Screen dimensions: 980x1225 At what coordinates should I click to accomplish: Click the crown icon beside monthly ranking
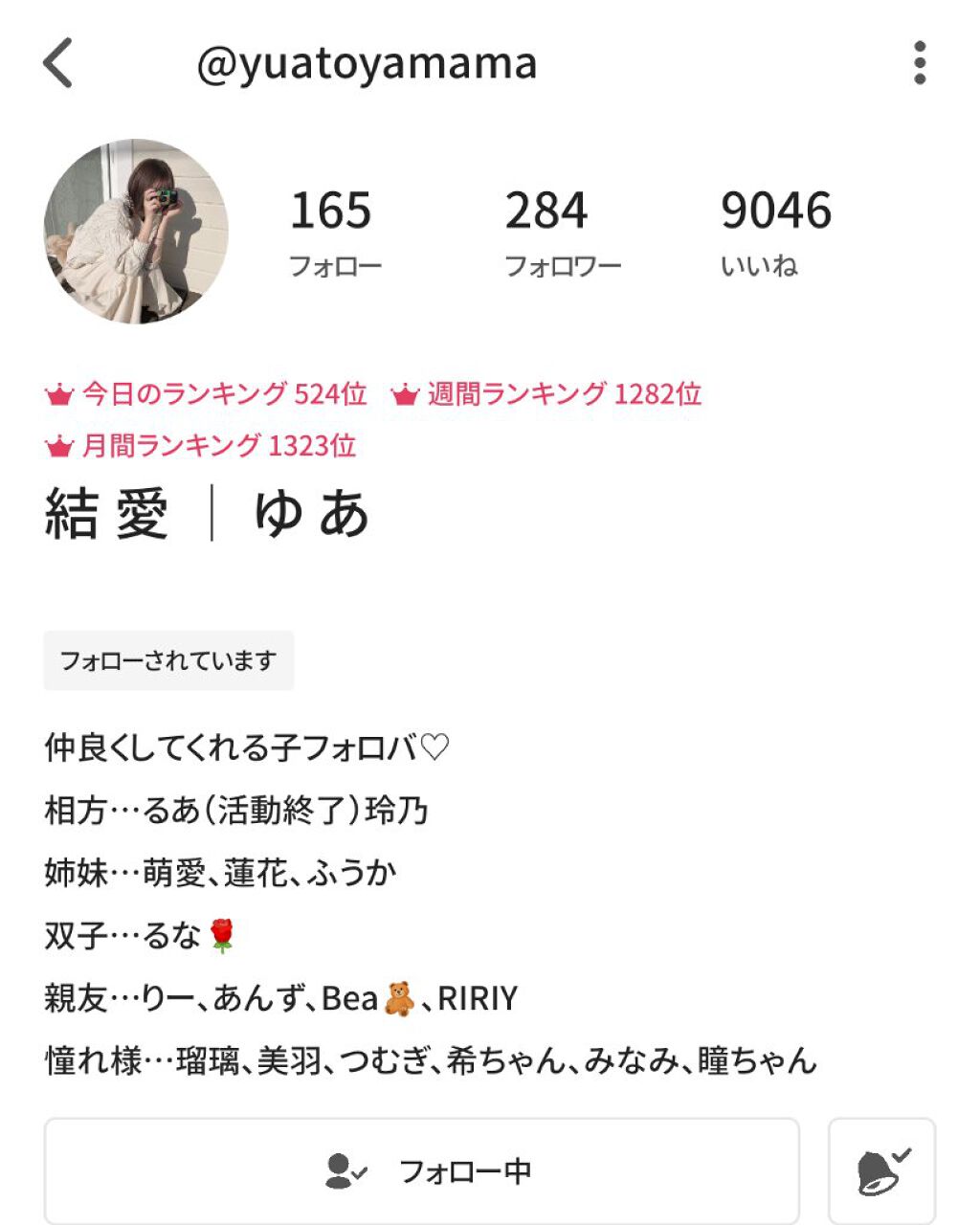(x=57, y=443)
